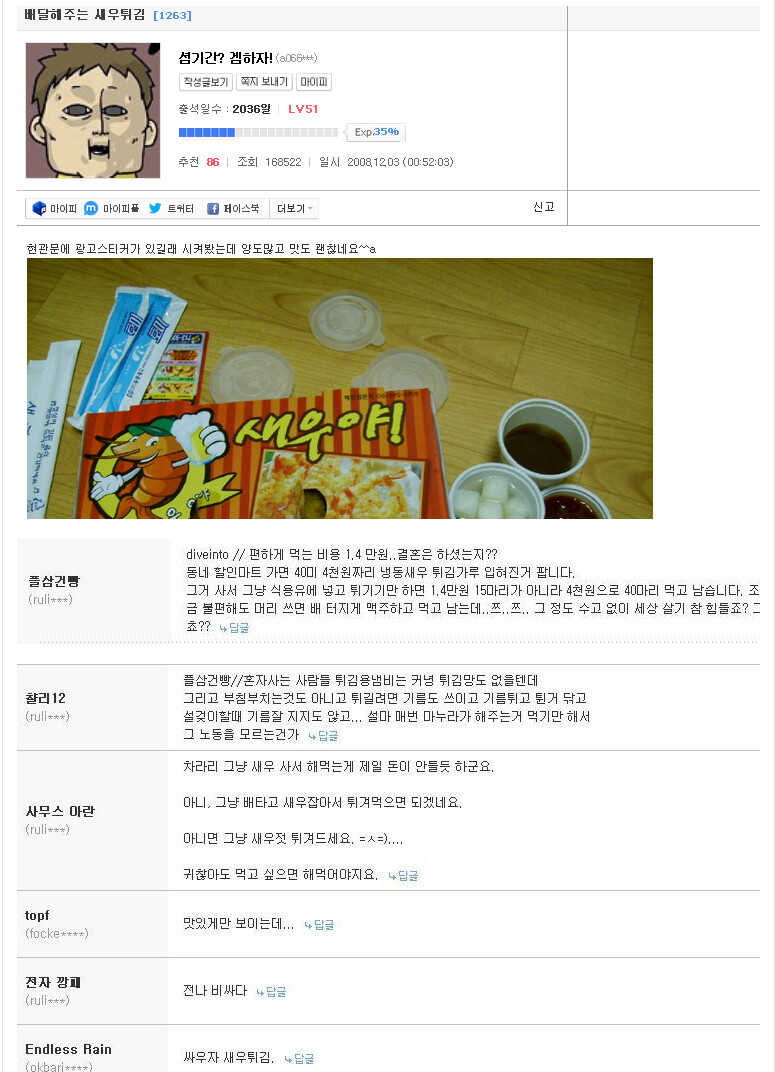The image size is (775, 1072).
Task: Reply to Endless Rain's comment
Action: (x=299, y=1058)
